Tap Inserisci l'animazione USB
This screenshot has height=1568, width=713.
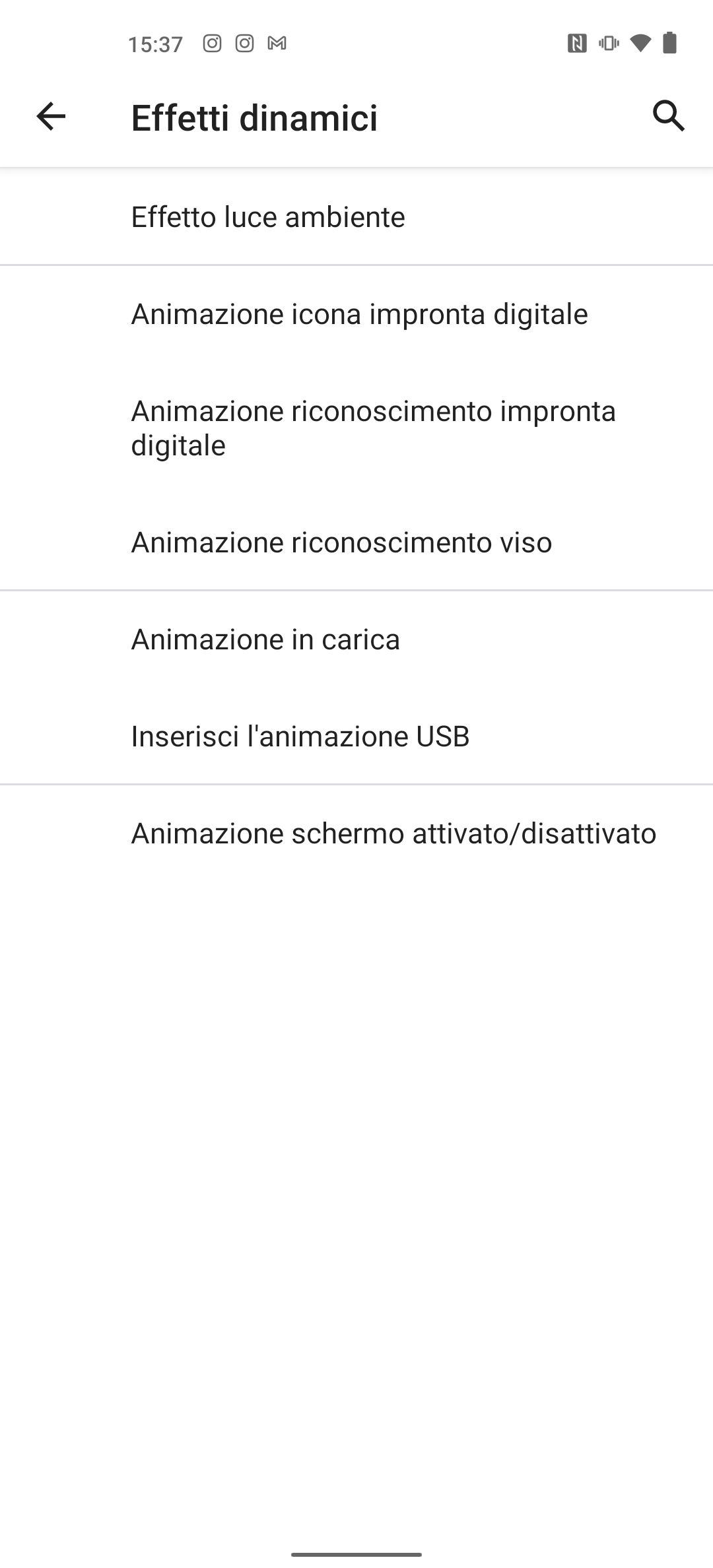356,736
